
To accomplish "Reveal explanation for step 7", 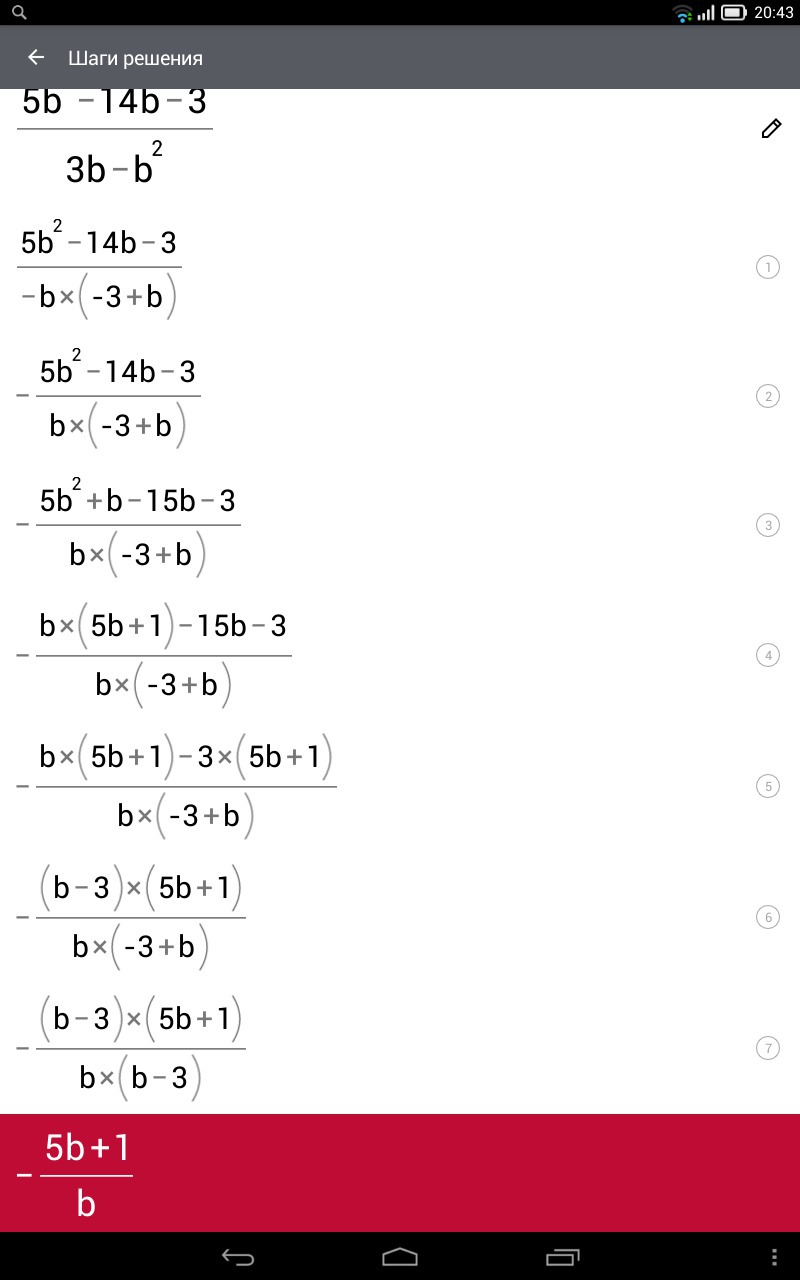I will pyautogui.click(x=767, y=1048).
